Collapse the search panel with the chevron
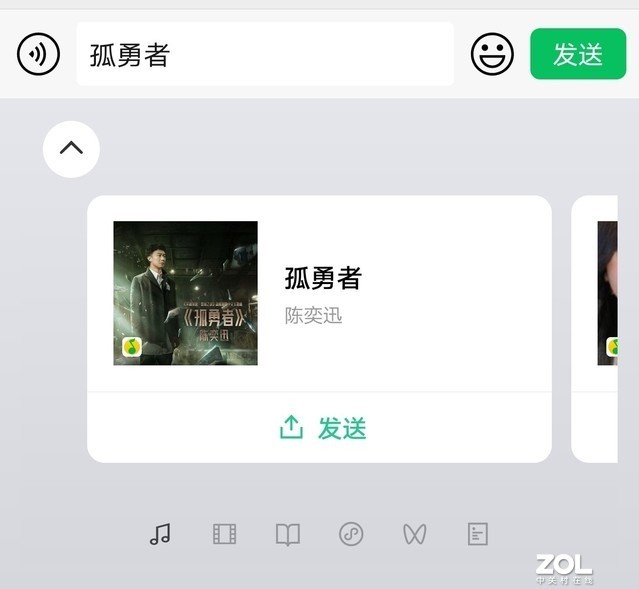Viewport: 639px width, 589px height. 71,149
